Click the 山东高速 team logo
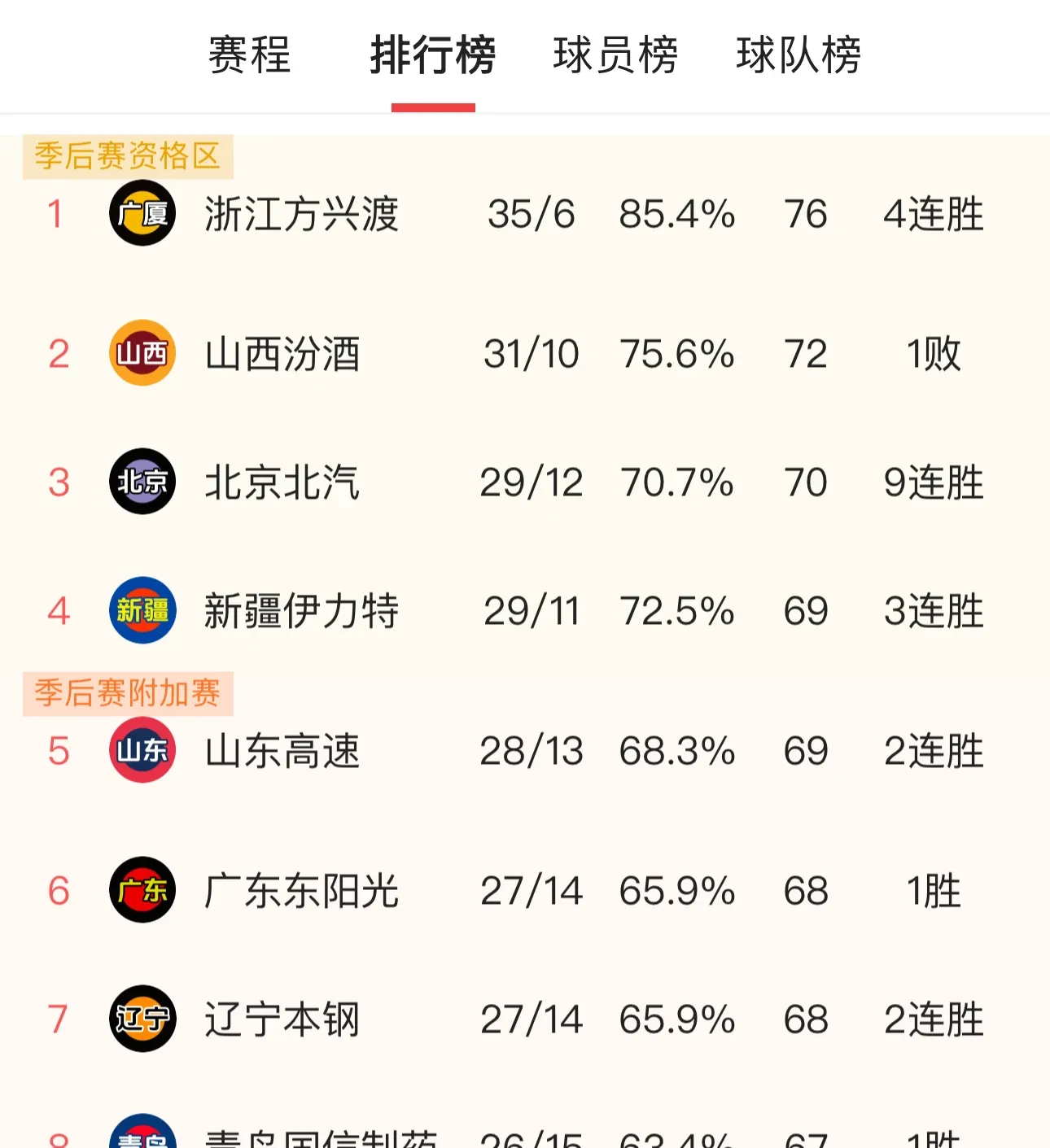 [142, 750]
